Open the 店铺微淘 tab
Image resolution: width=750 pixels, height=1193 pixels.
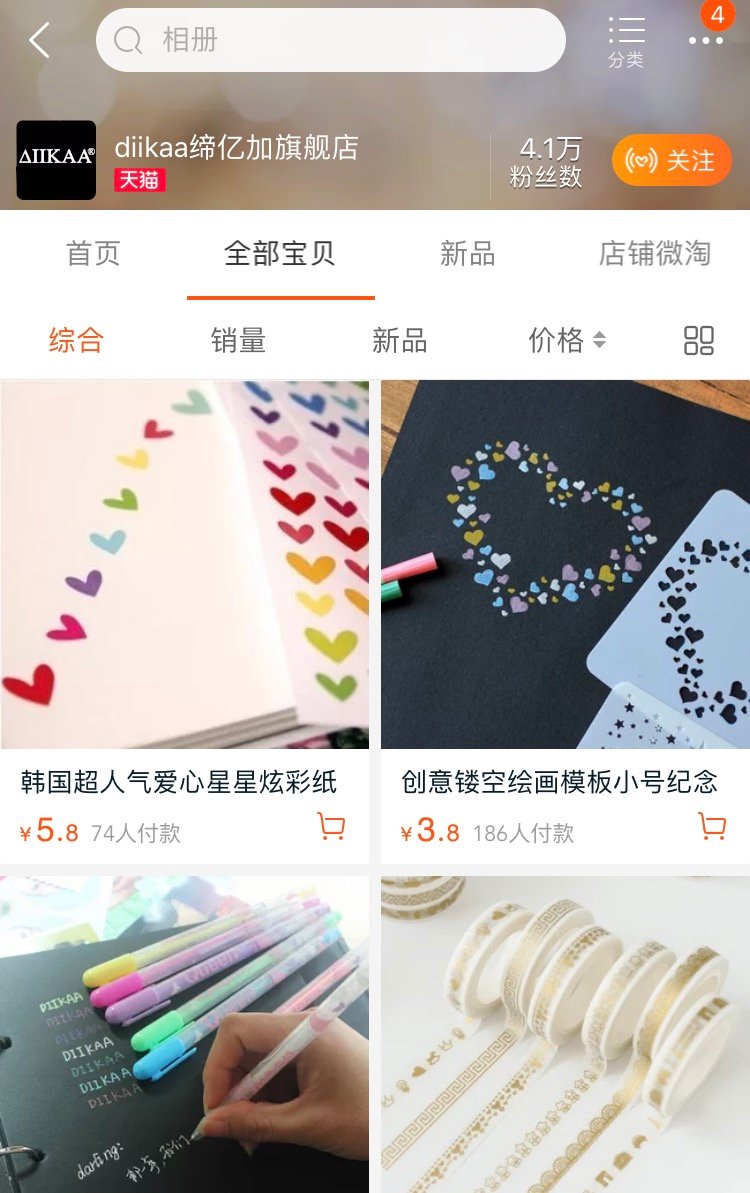click(654, 254)
